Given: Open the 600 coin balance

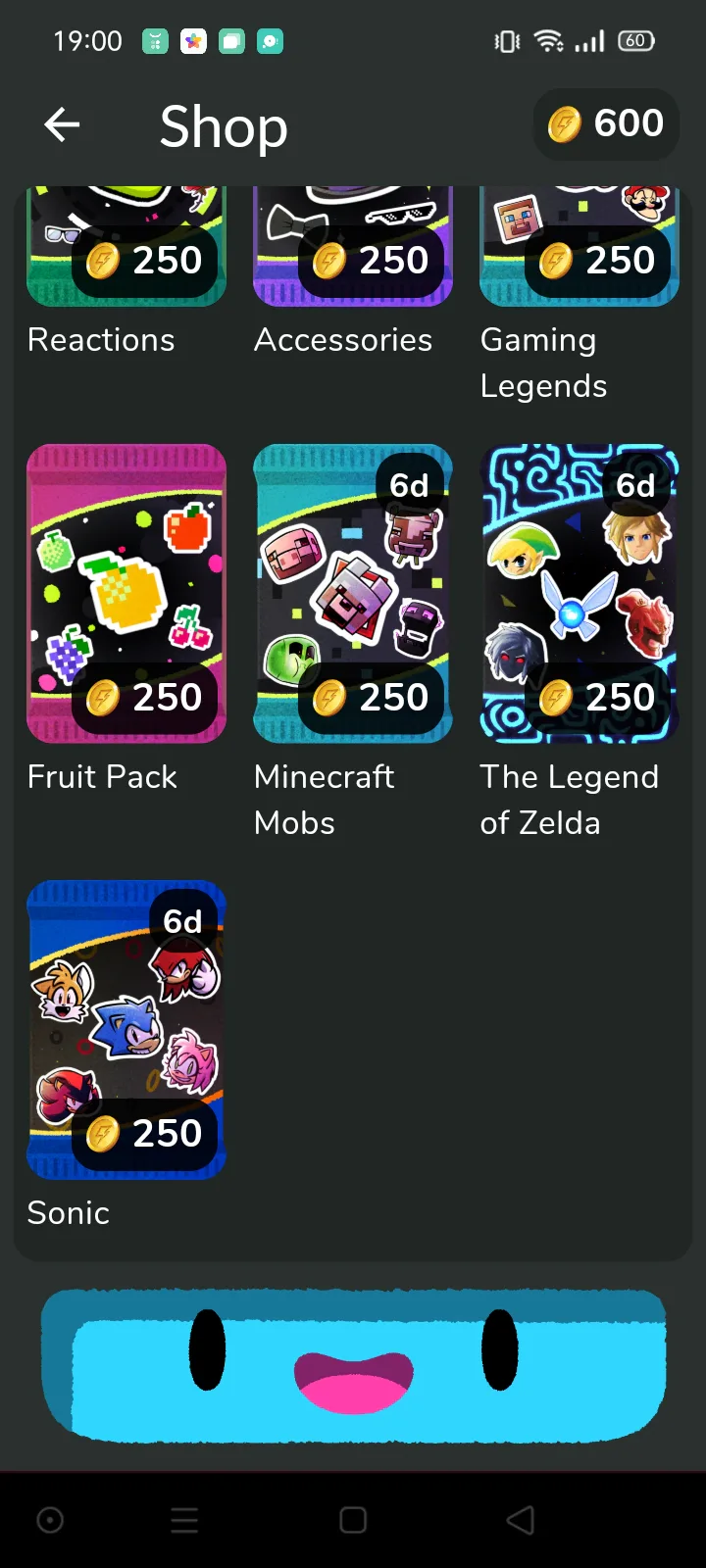Looking at the screenshot, I should [x=606, y=124].
